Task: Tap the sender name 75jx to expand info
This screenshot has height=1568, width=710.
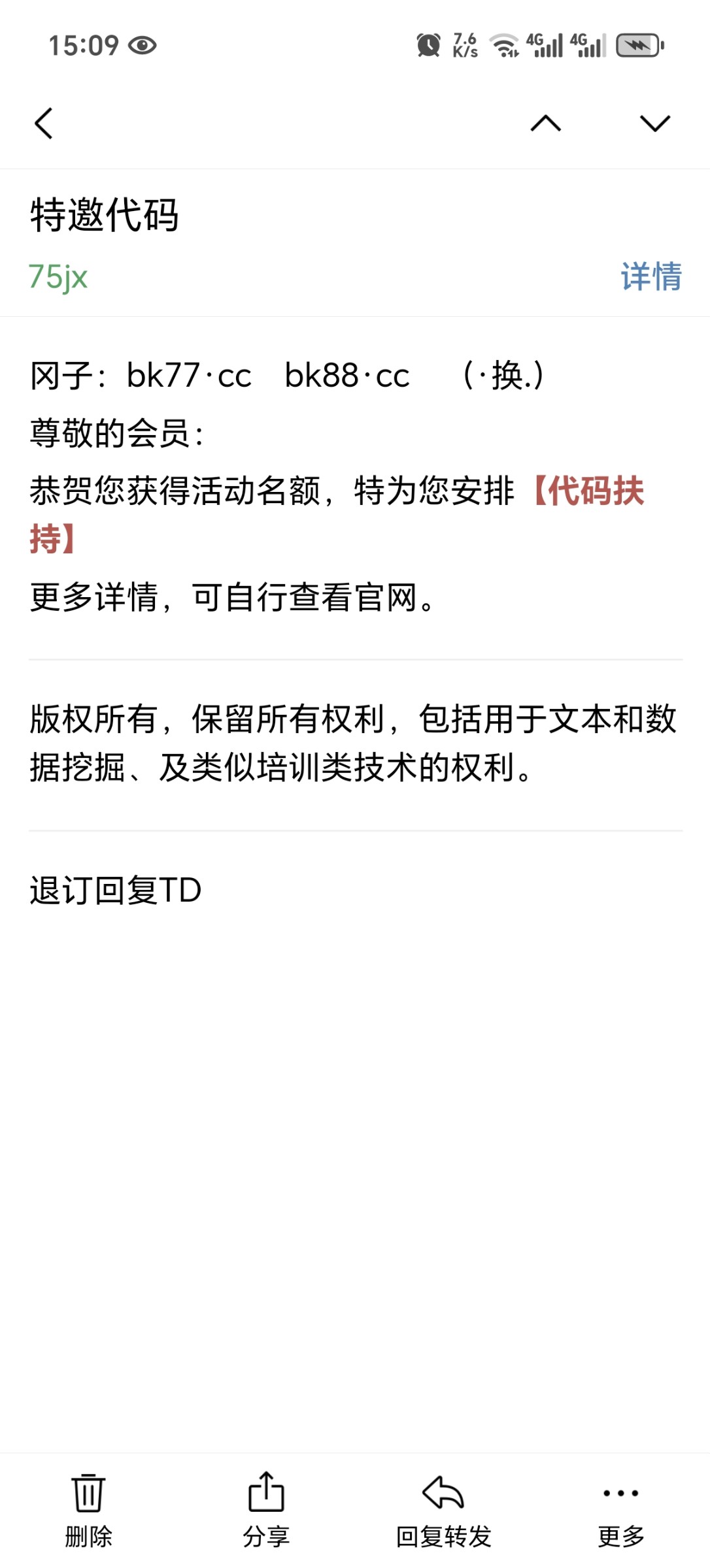Action: (x=58, y=277)
